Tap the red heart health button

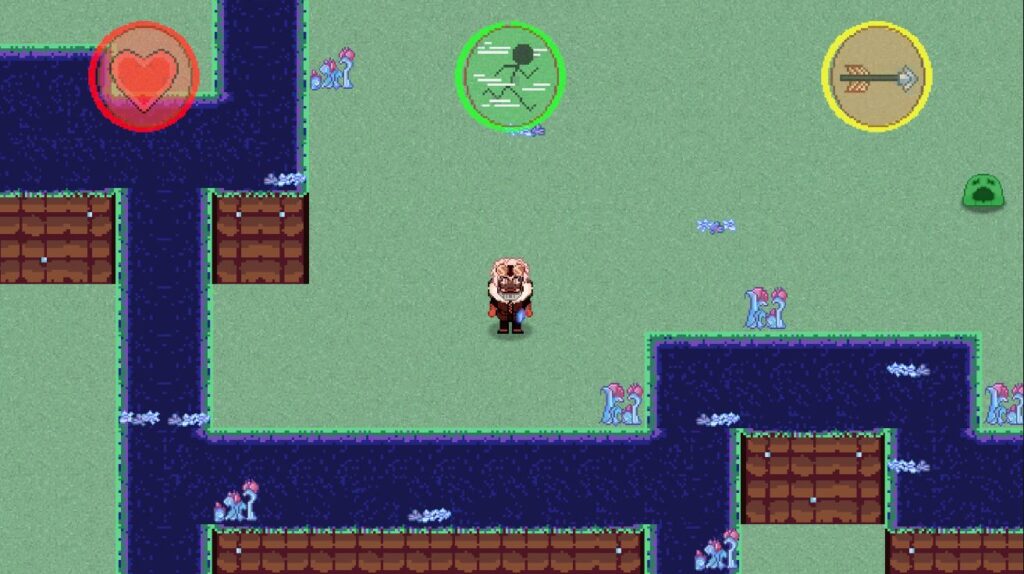(x=144, y=76)
